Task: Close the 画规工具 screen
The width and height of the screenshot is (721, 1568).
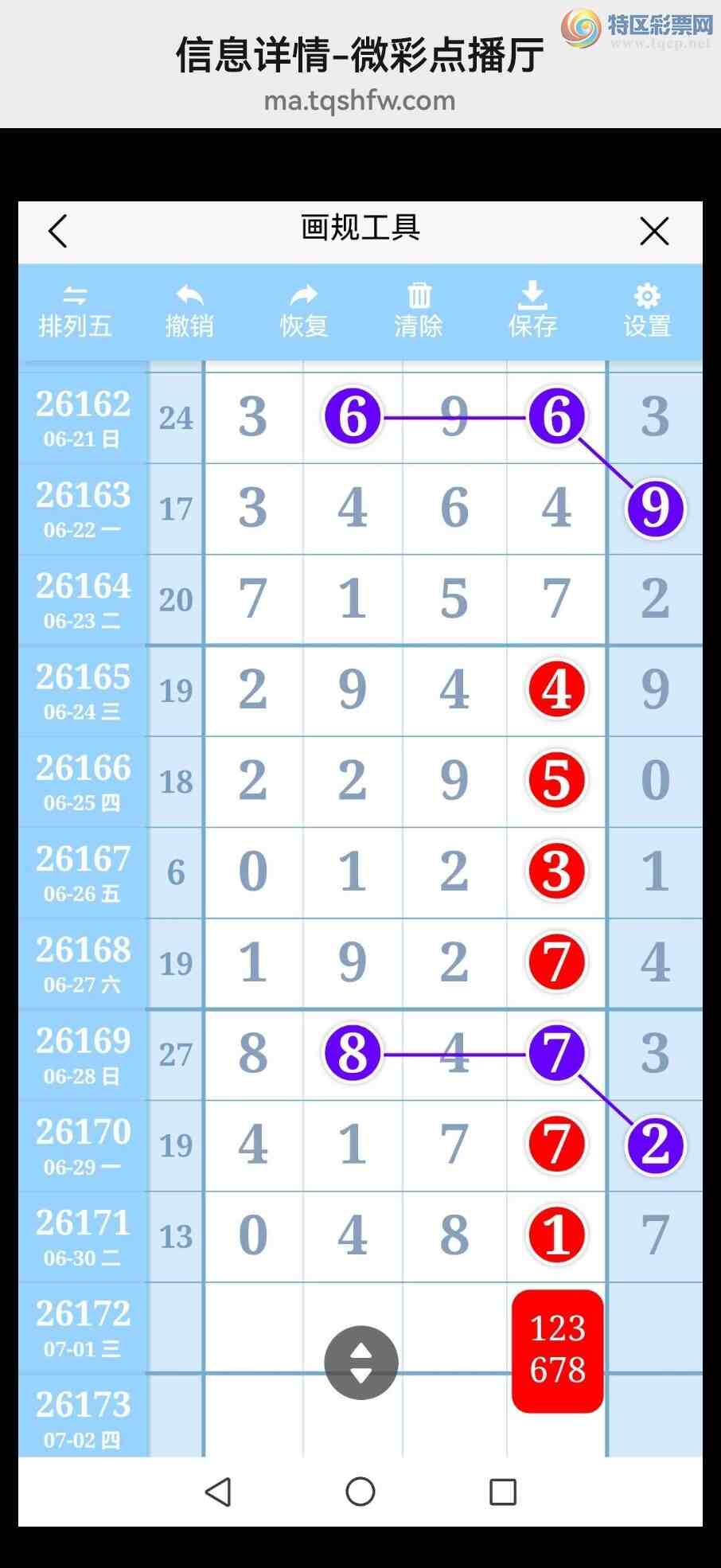Action: point(654,232)
